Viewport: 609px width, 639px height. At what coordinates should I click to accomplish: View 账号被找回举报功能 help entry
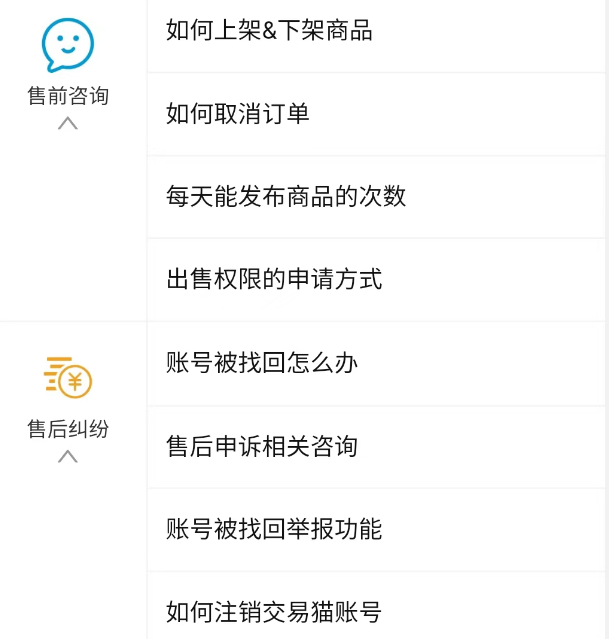[274, 529]
